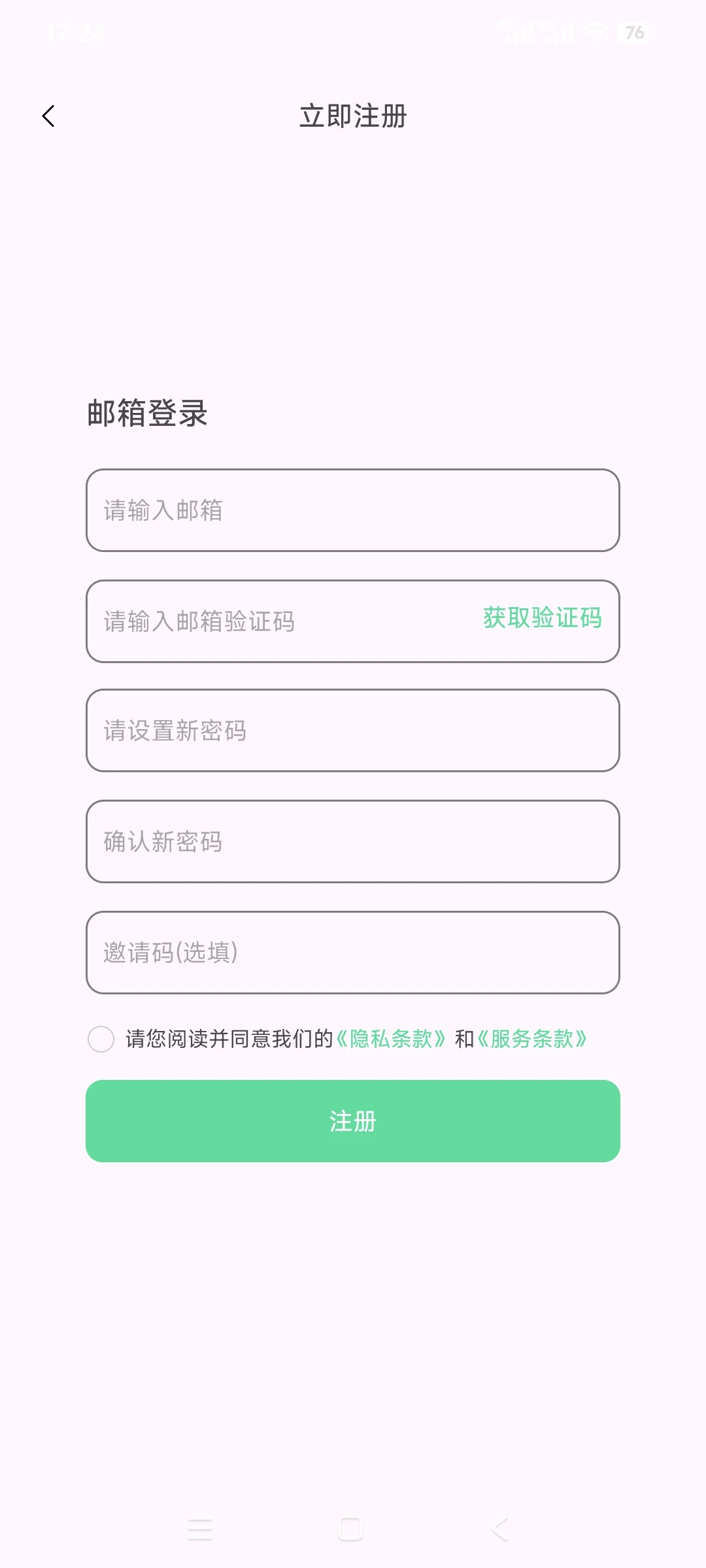Tap 获取验证码 to get a code
This screenshot has width=706, height=1568.
(x=542, y=618)
